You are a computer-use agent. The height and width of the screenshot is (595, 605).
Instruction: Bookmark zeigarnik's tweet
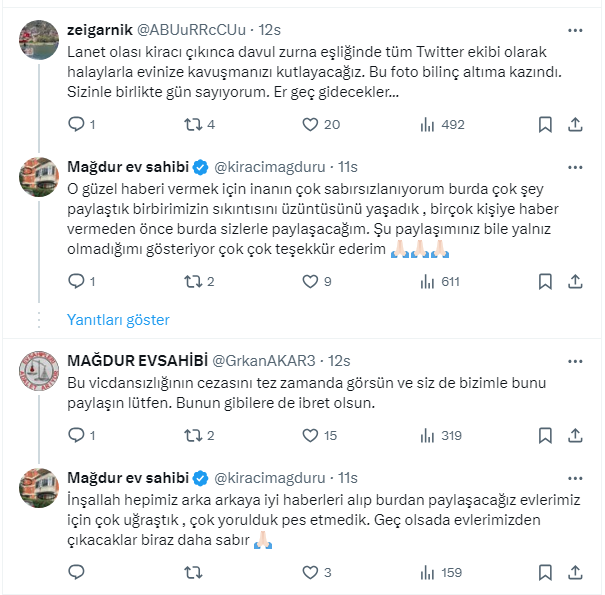tap(545, 124)
